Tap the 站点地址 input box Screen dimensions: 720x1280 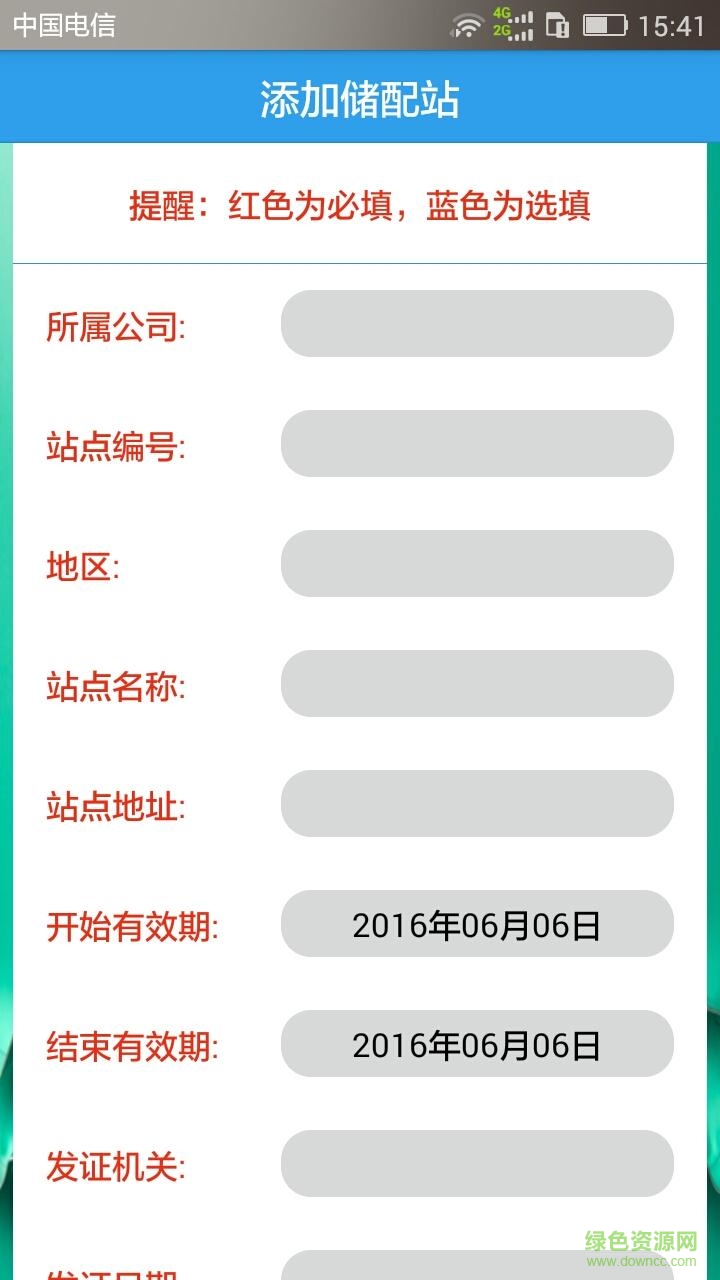pos(477,804)
